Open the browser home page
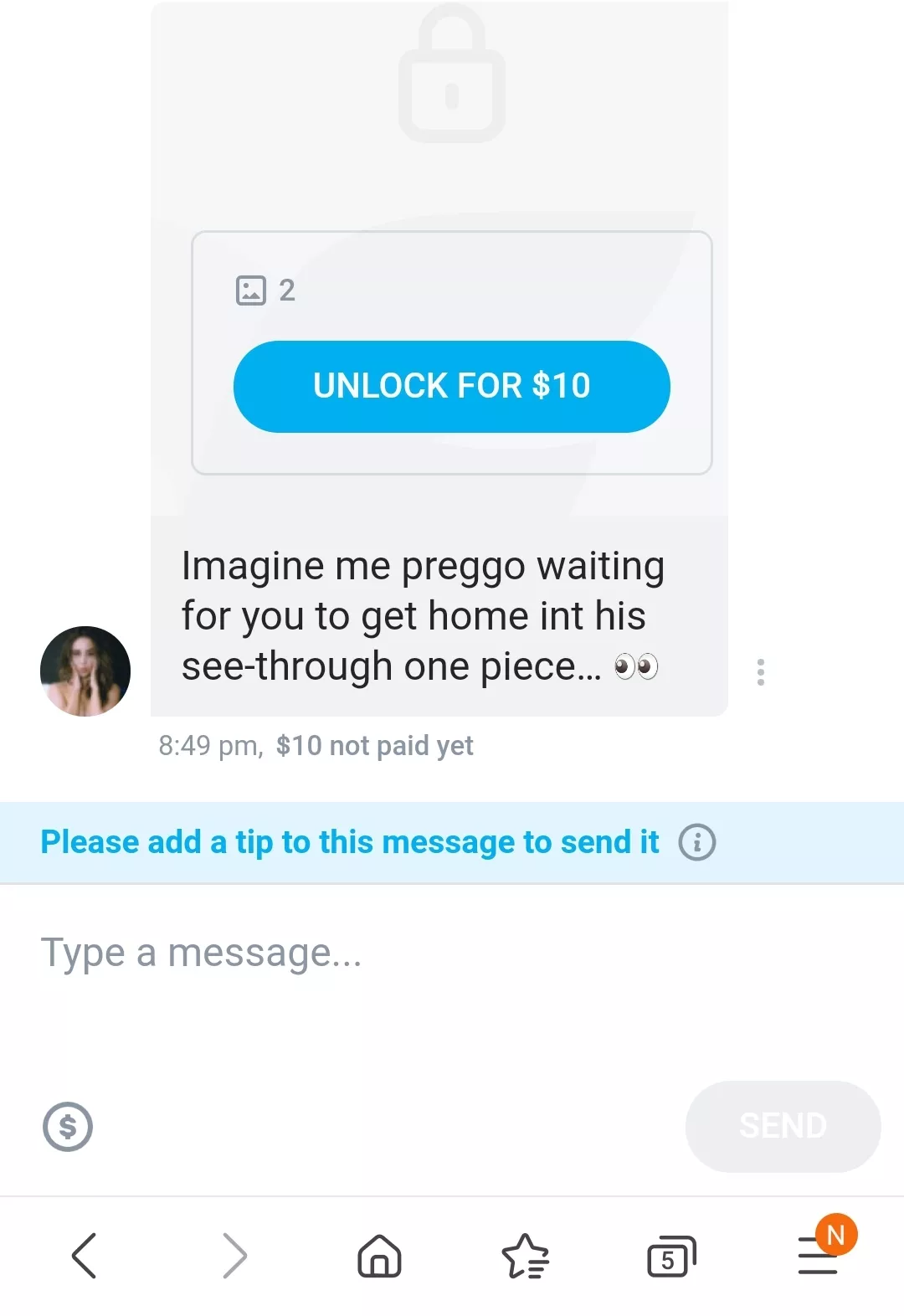The image size is (904, 1316). 379,1255
